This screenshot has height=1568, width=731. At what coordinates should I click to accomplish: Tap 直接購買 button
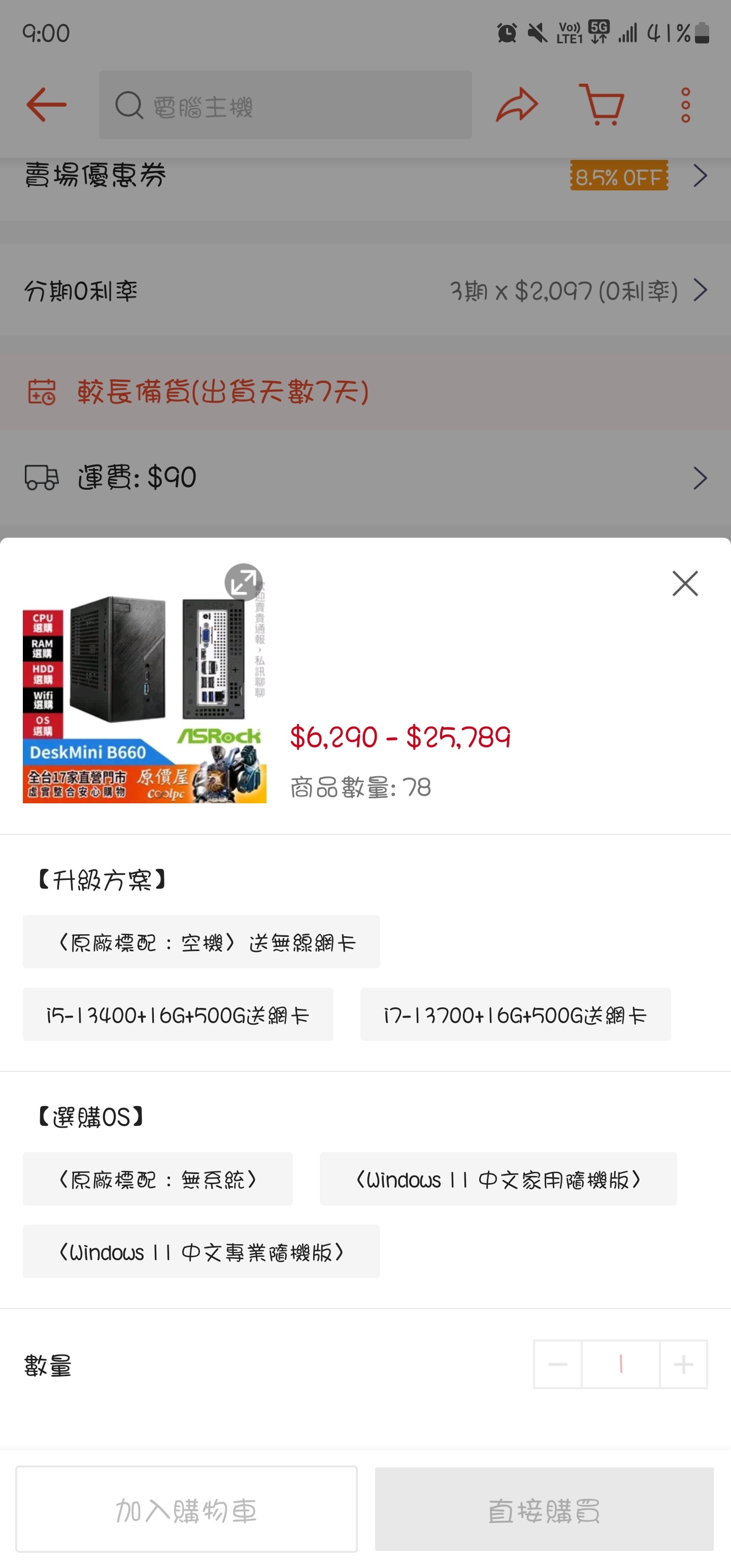(x=544, y=1509)
